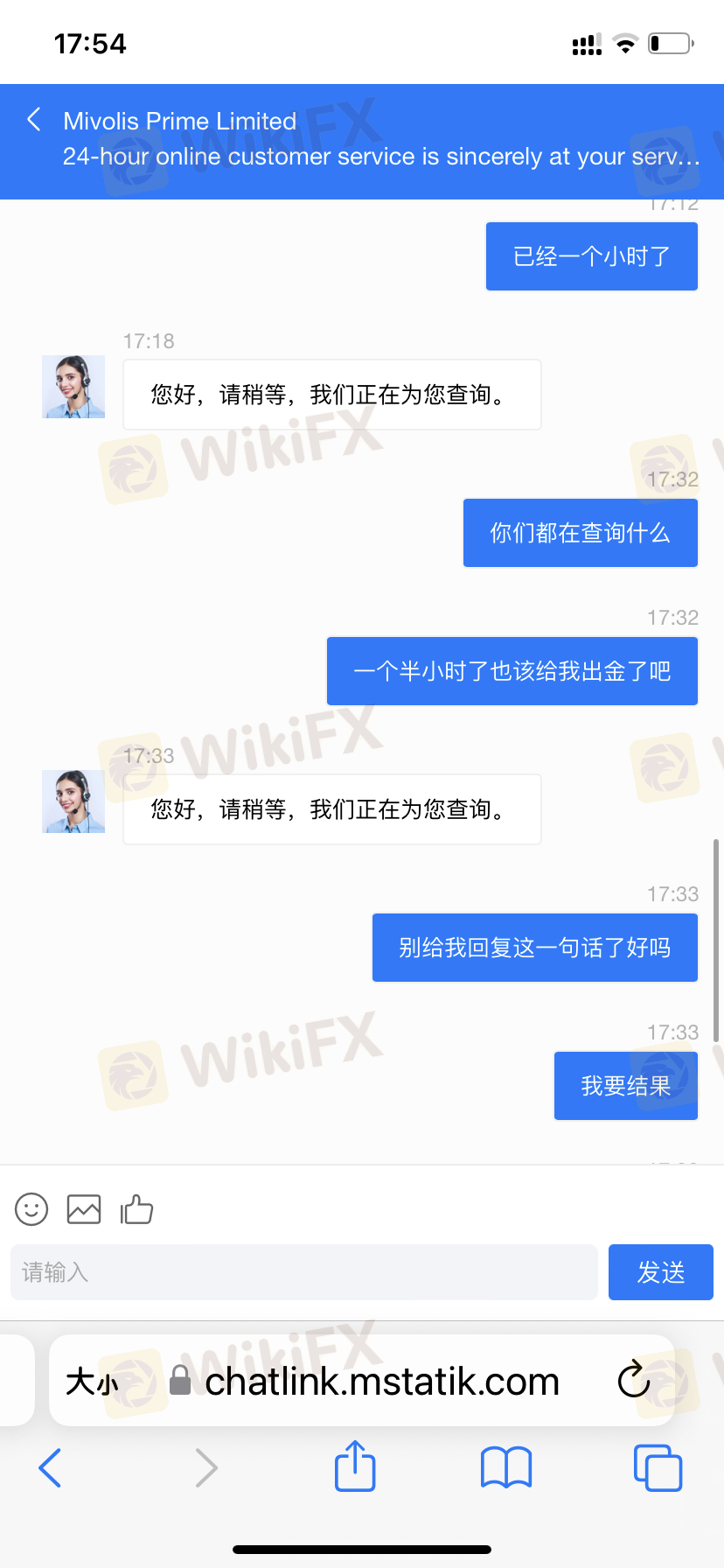Open Safari bookmarks

point(505,1467)
